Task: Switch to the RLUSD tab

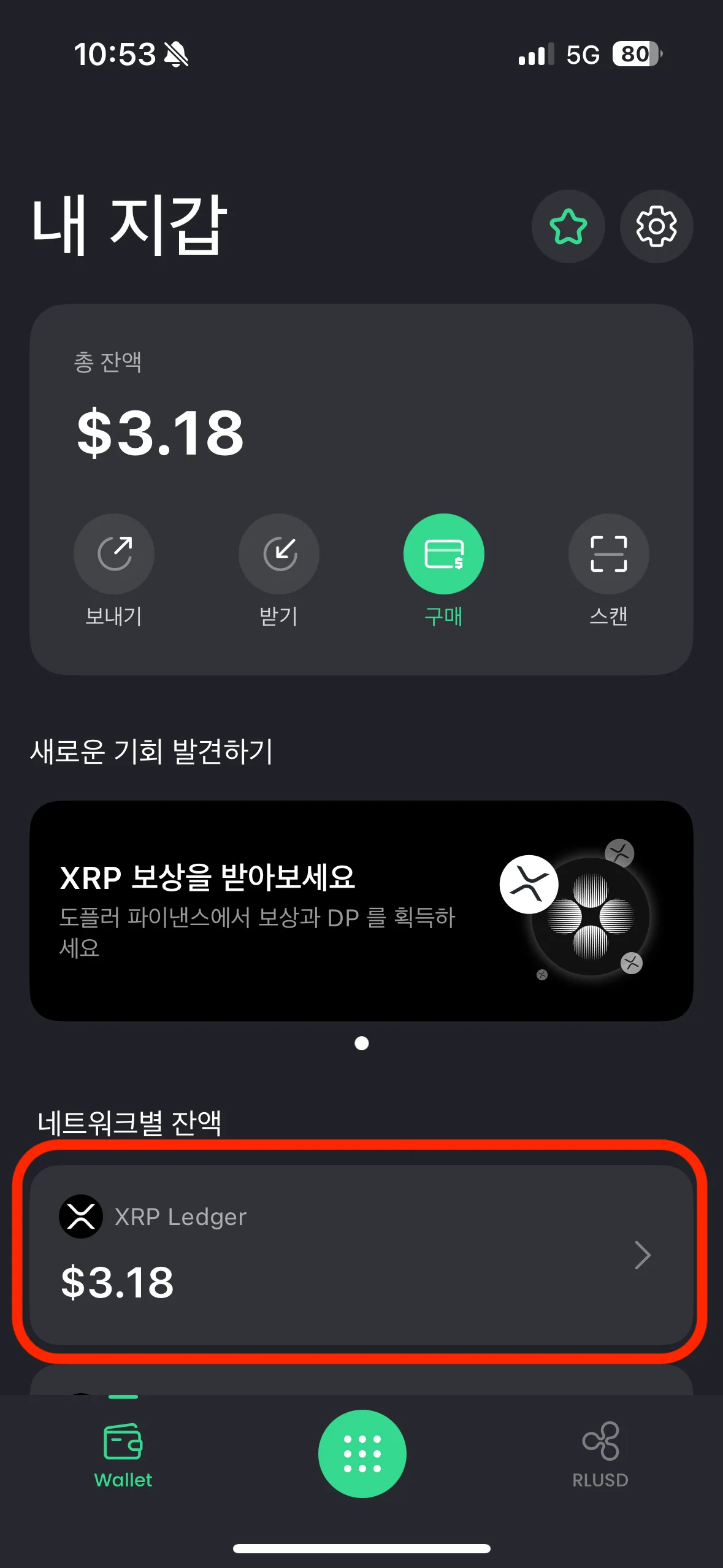Action: (x=600, y=1455)
